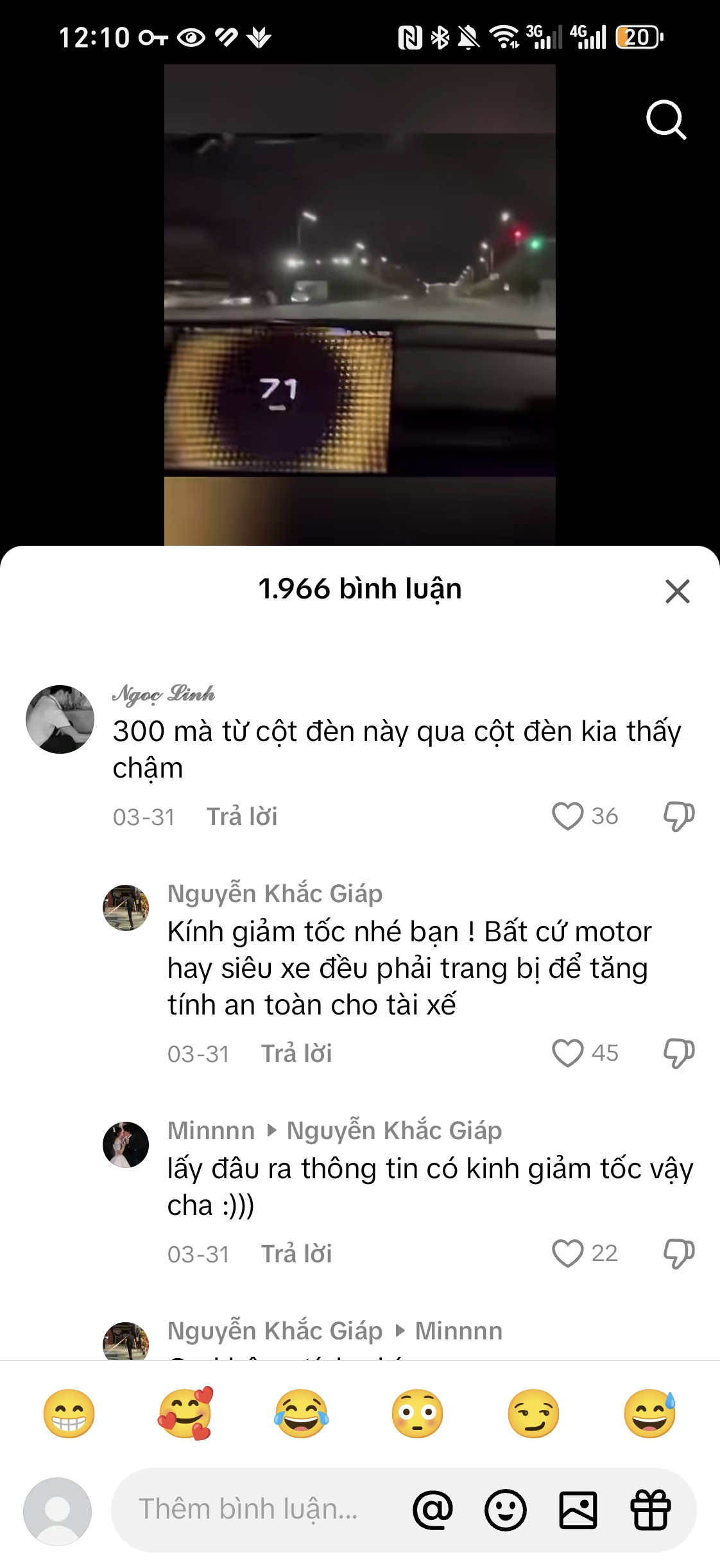Reply to the comment starting 'Kính giảm tốc'
This screenshot has height=1568, width=720.
[x=296, y=1054]
